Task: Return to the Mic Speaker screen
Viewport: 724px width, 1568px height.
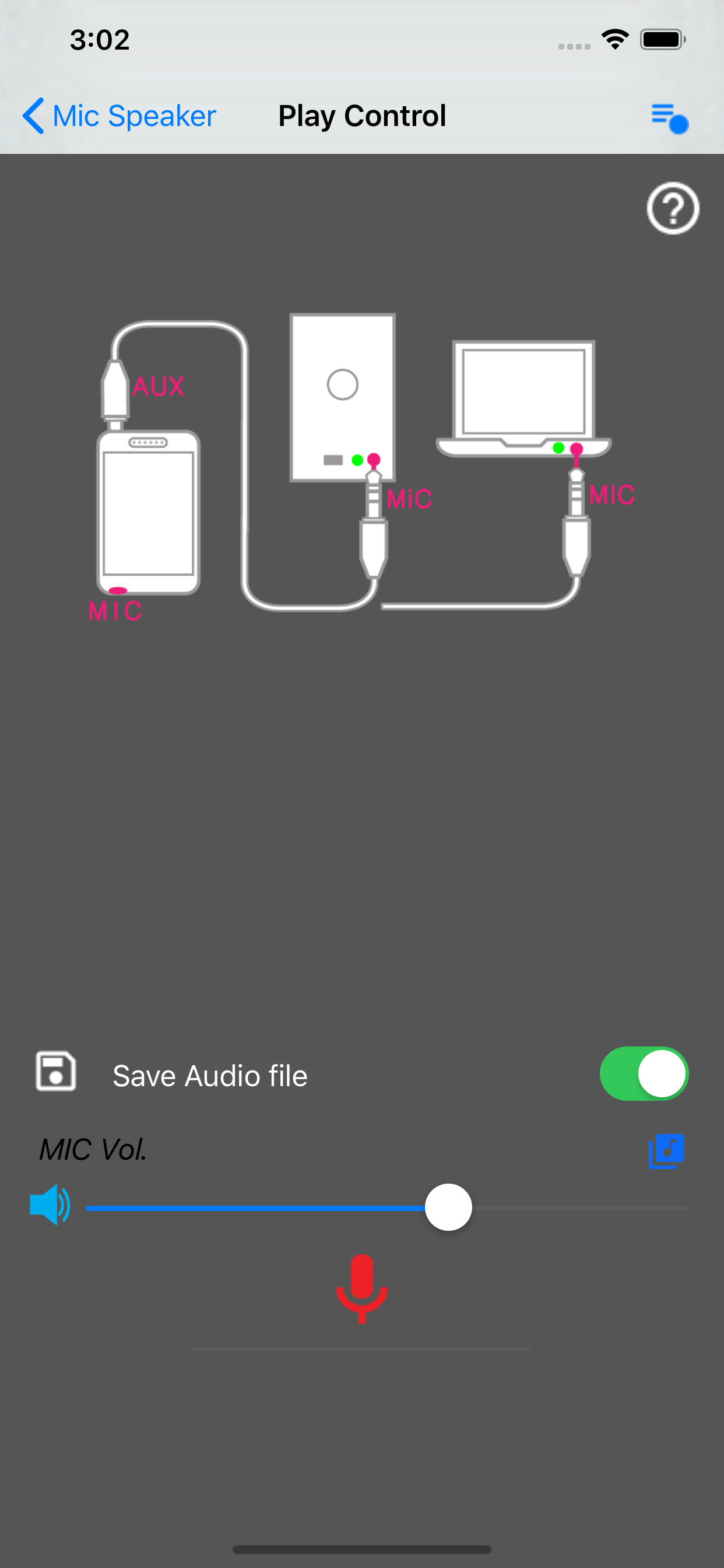Action: (x=120, y=116)
